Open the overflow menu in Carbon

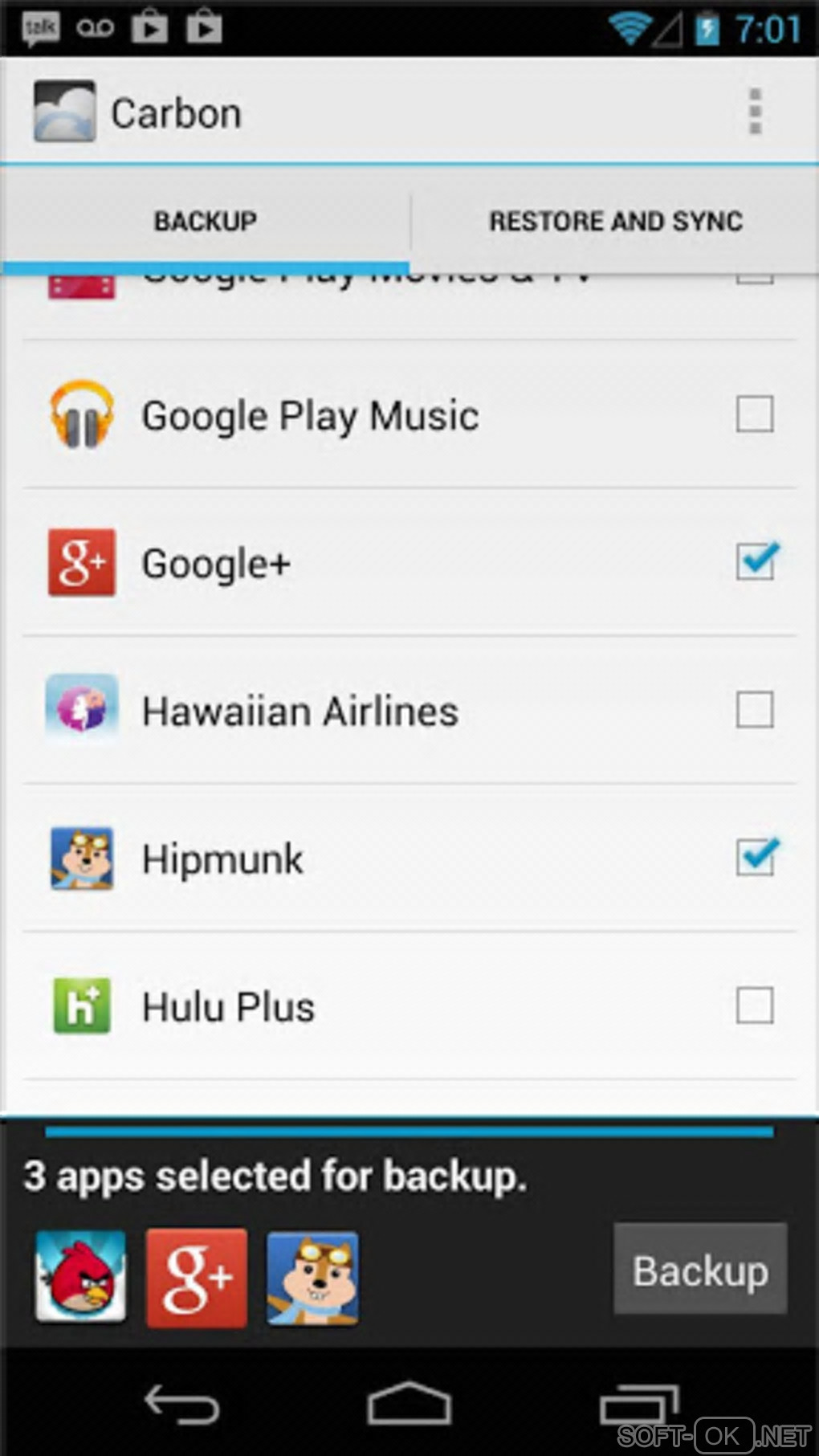point(754,112)
